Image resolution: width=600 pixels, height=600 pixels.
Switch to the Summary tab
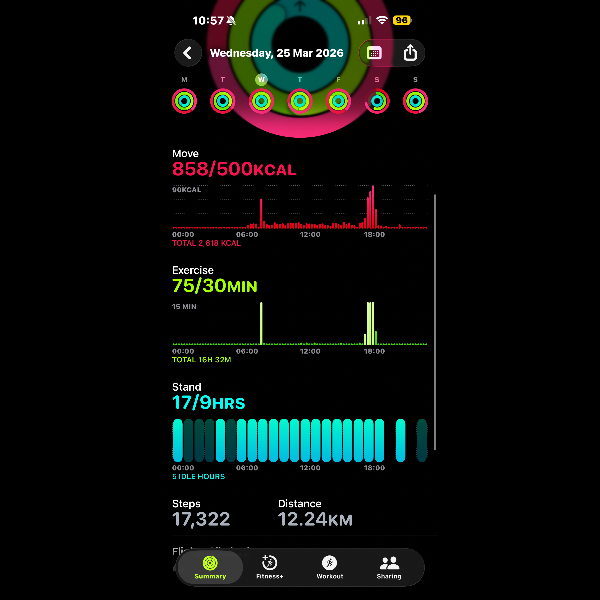coord(210,567)
